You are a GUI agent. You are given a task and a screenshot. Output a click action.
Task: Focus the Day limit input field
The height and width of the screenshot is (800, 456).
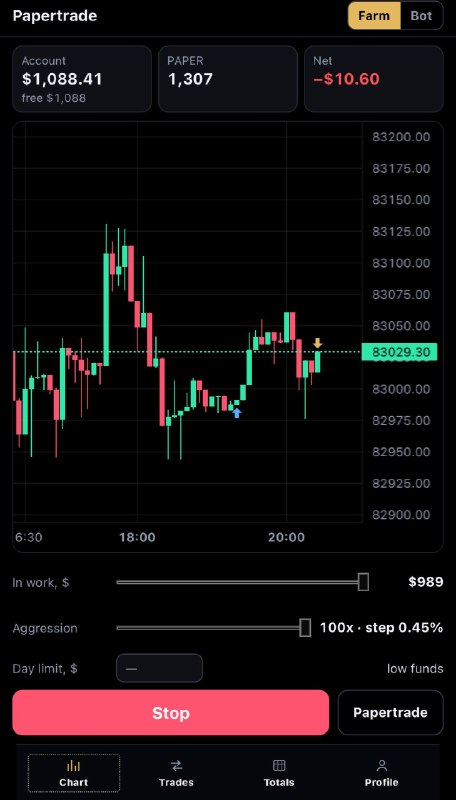pos(159,668)
